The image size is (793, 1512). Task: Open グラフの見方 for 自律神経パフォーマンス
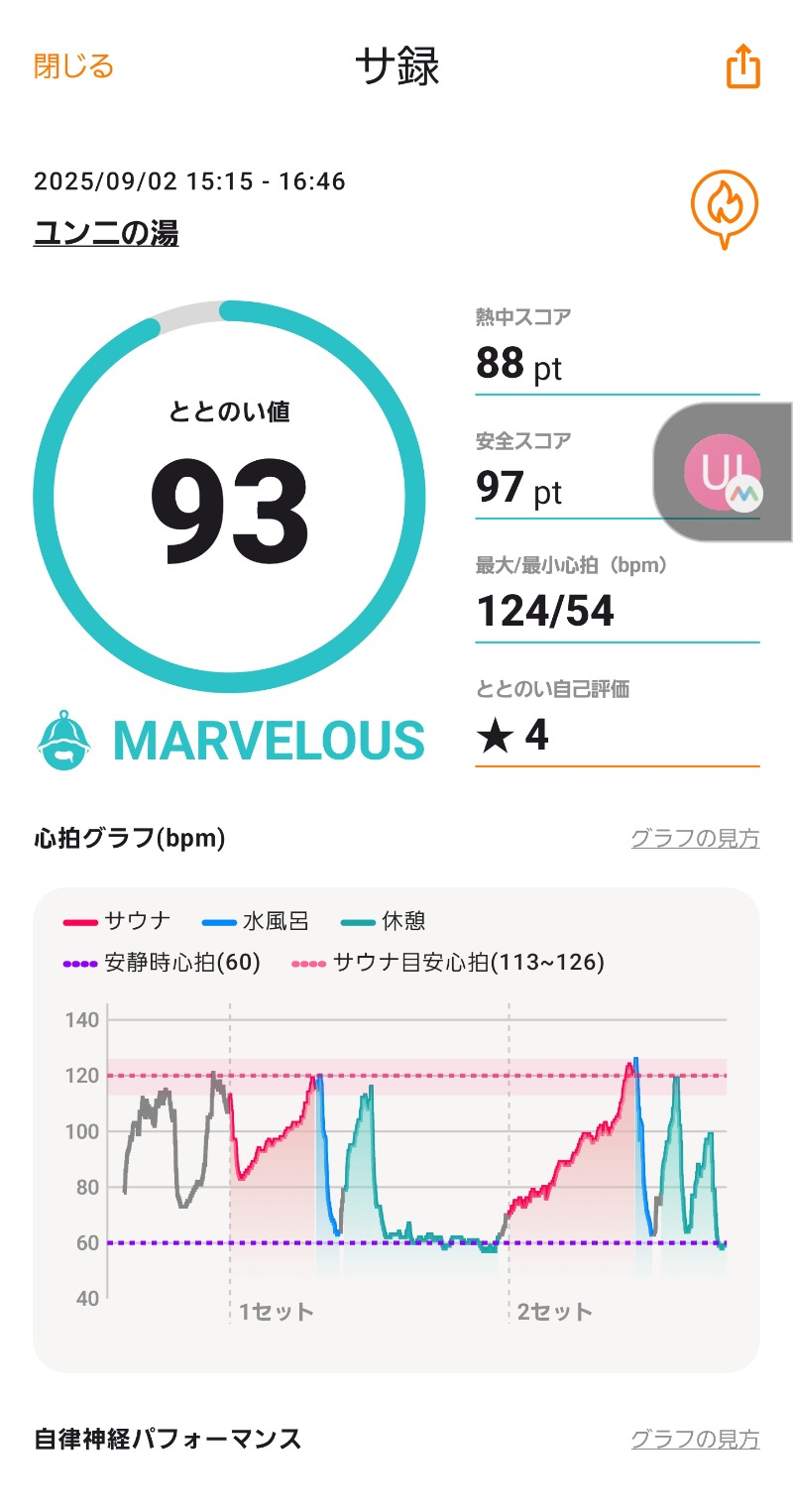click(x=695, y=1439)
